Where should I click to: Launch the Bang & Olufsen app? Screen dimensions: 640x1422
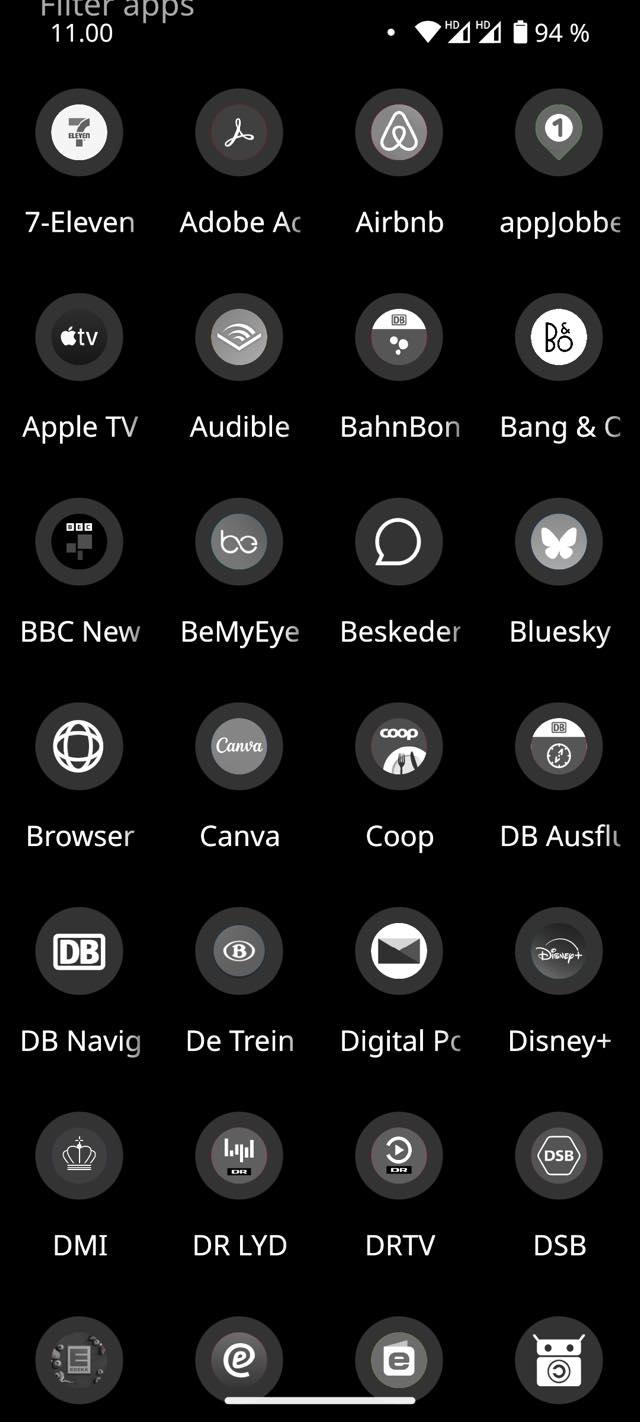point(559,337)
